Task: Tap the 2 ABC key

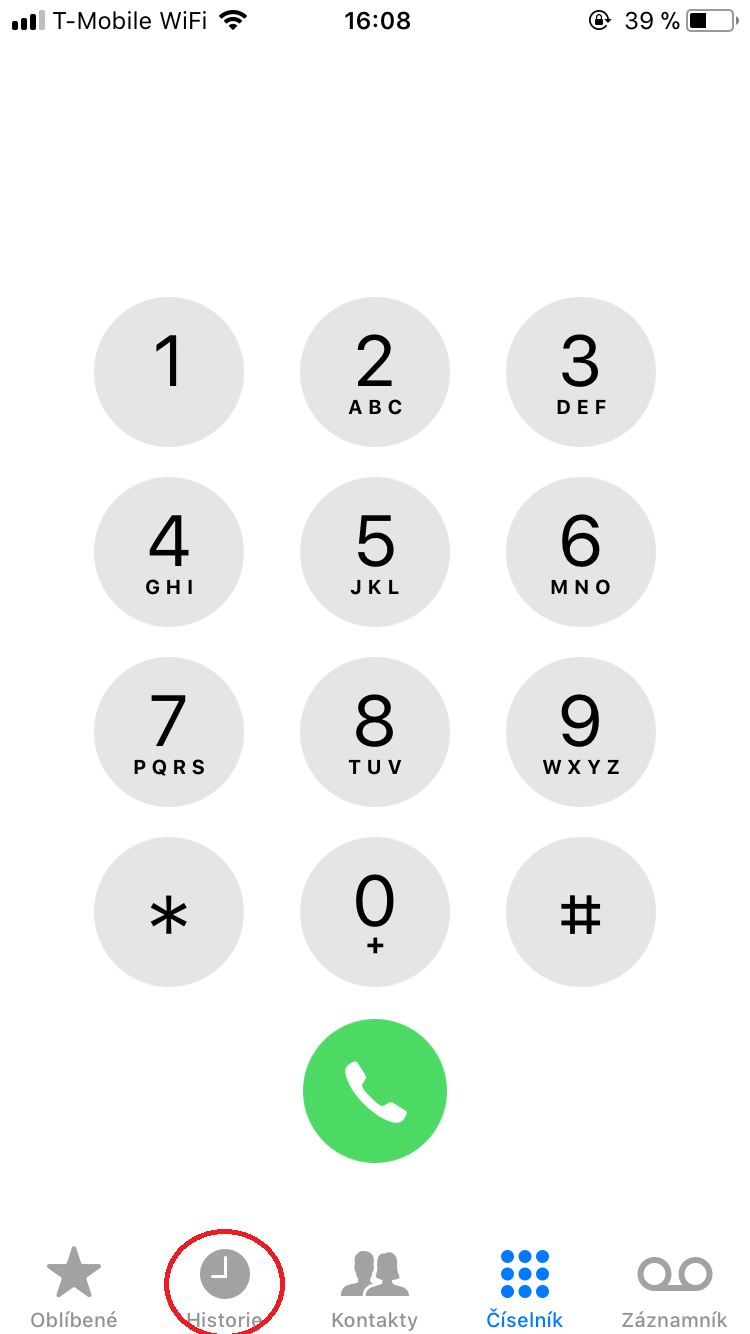Action: pyautogui.click(x=375, y=372)
